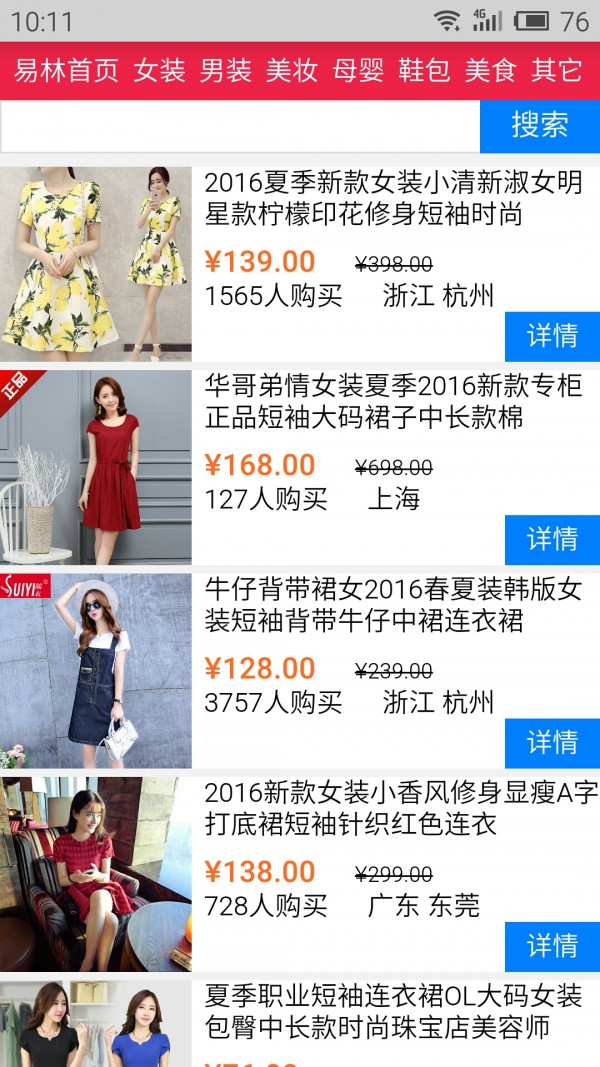Screen dimensions: 600x1067
Task: Open the 母婴 category tab
Action: [x=358, y=70]
